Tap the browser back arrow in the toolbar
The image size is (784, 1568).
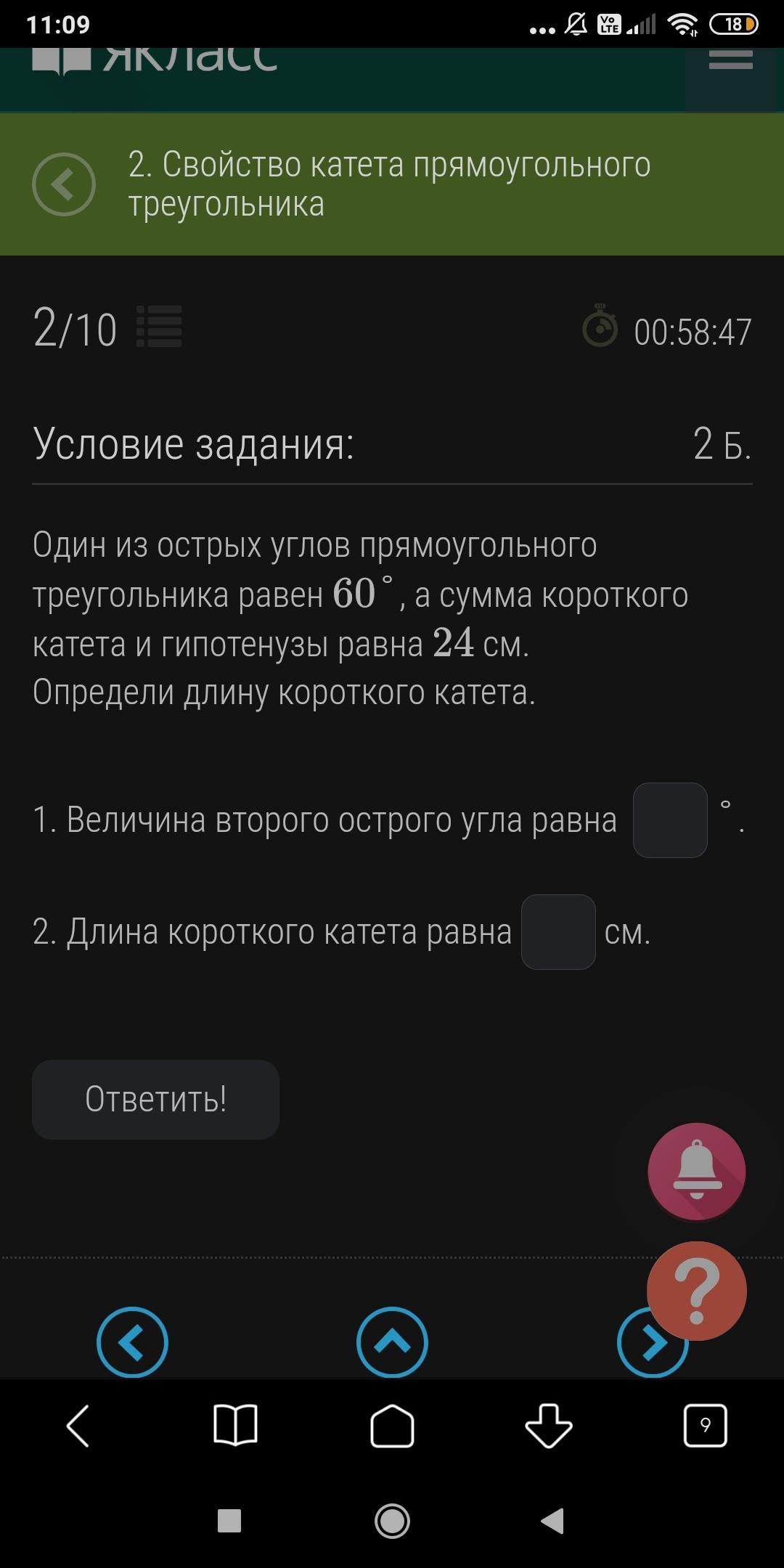point(78,1426)
